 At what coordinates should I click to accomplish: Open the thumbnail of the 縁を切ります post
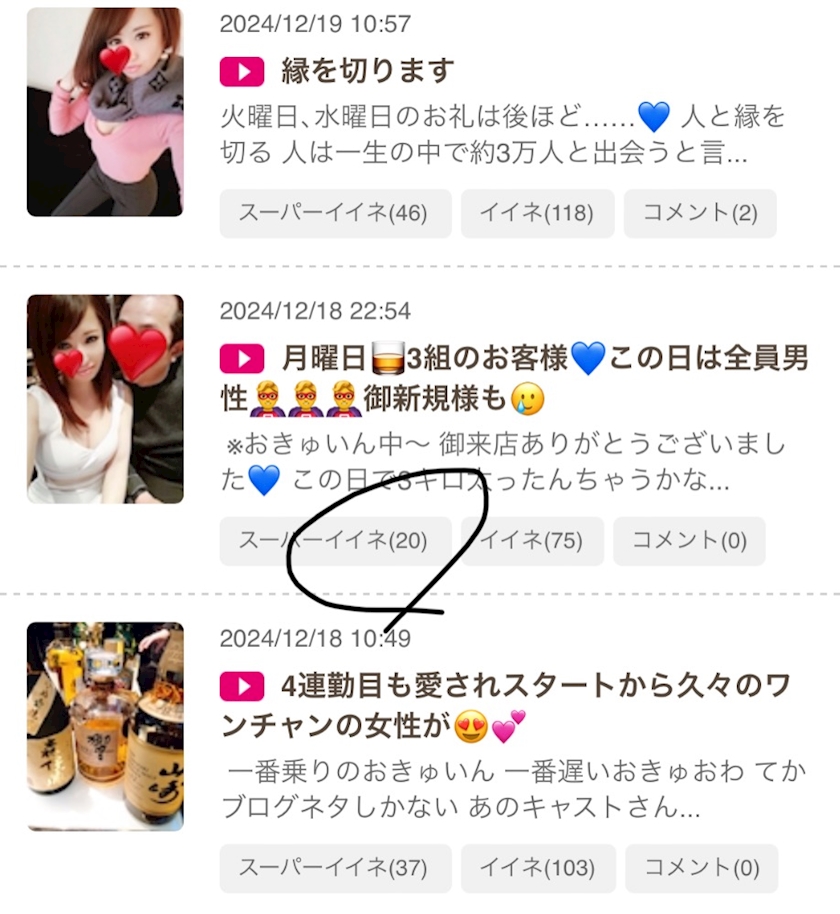click(105, 112)
